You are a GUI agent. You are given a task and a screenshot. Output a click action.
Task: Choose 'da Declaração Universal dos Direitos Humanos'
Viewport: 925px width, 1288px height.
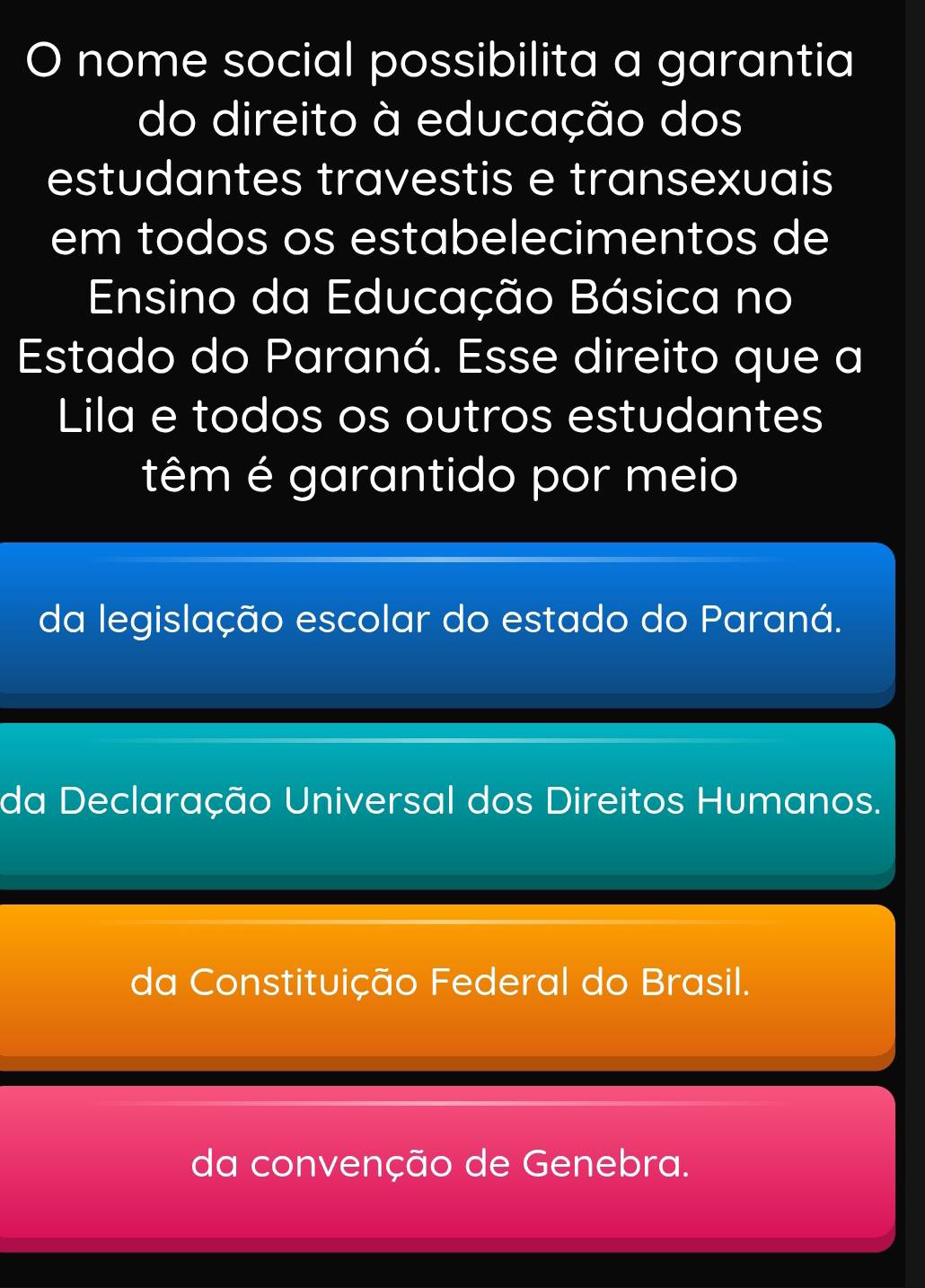coord(446,802)
